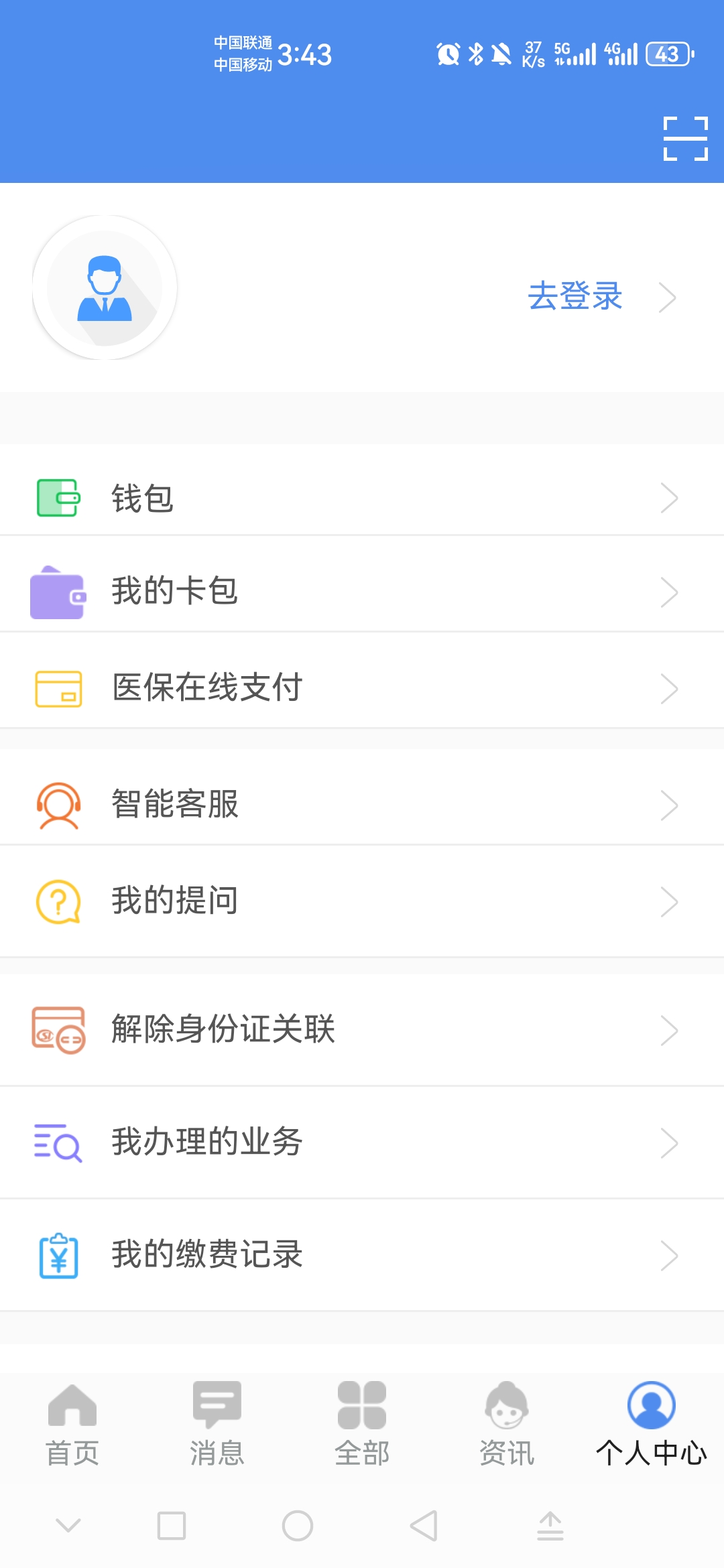
Task: Open 我的缴费记录 payment records
Action: [362, 1254]
